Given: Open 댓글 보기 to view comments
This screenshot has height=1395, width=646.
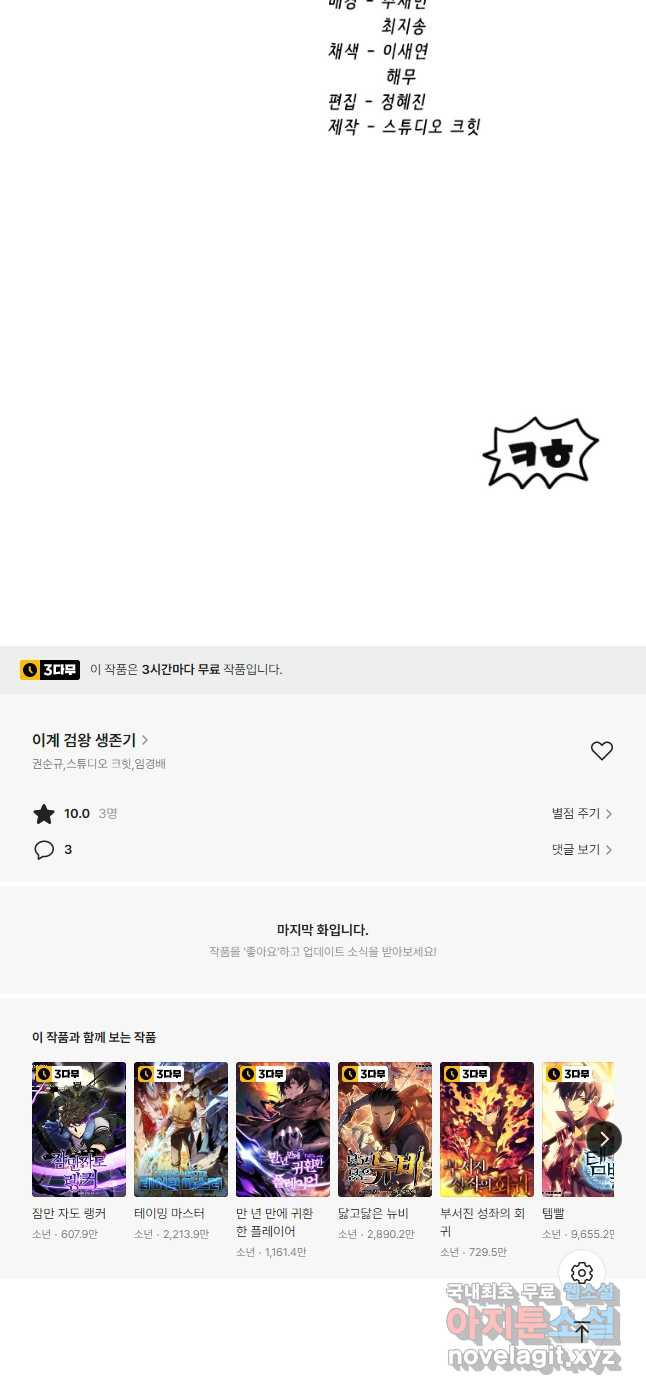Looking at the screenshot, I should tap(581, 850).
